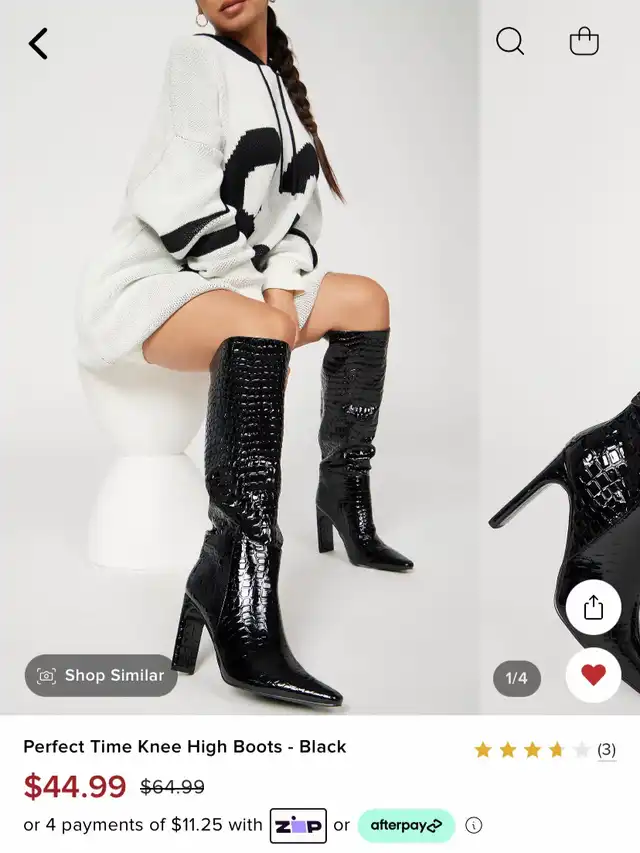The width and height of the screenshot is (640, 853).
Task: Share this boots product
Action: 593,607
